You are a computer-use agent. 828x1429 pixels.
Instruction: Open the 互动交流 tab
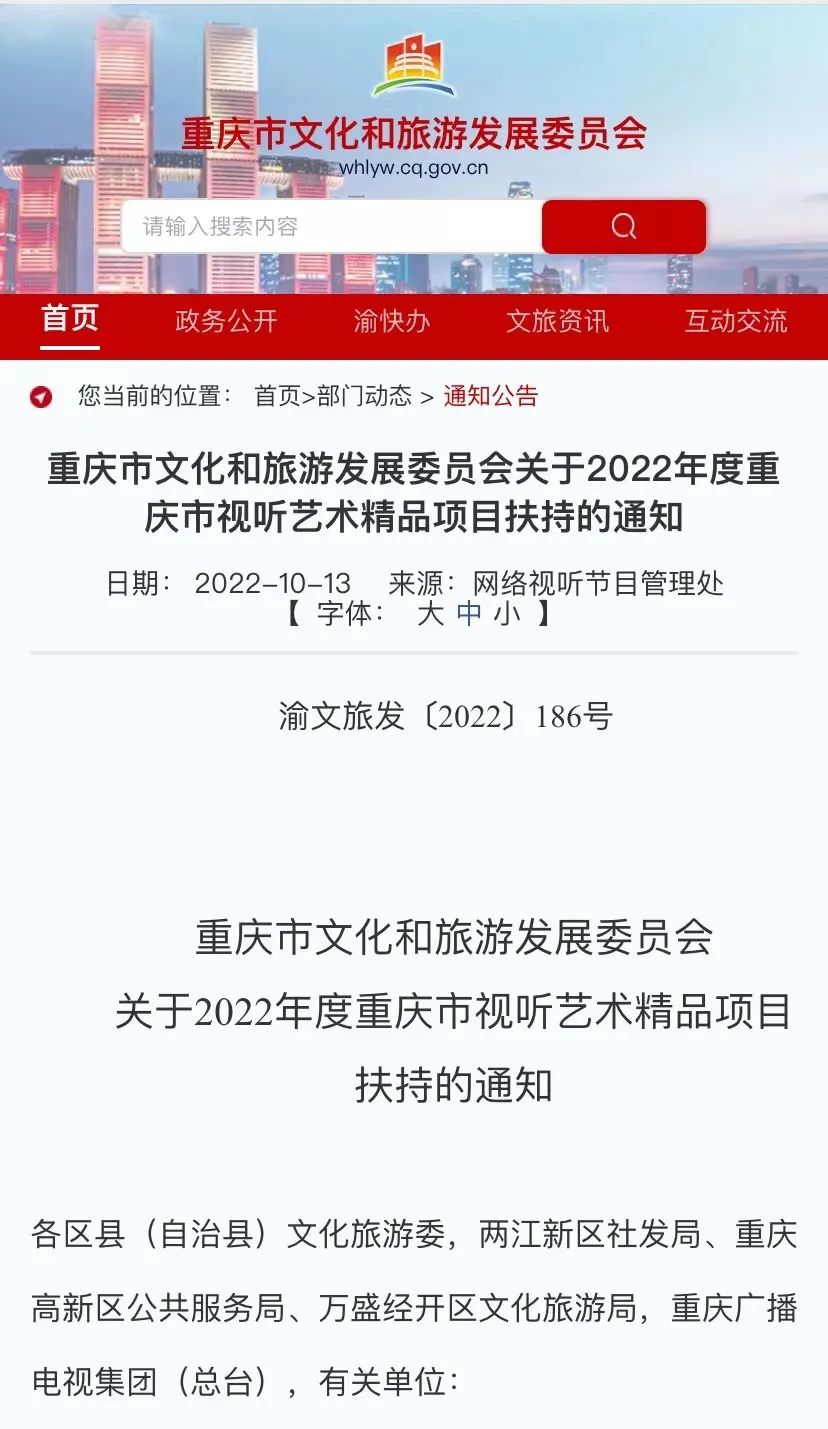[x=735, y=321]
